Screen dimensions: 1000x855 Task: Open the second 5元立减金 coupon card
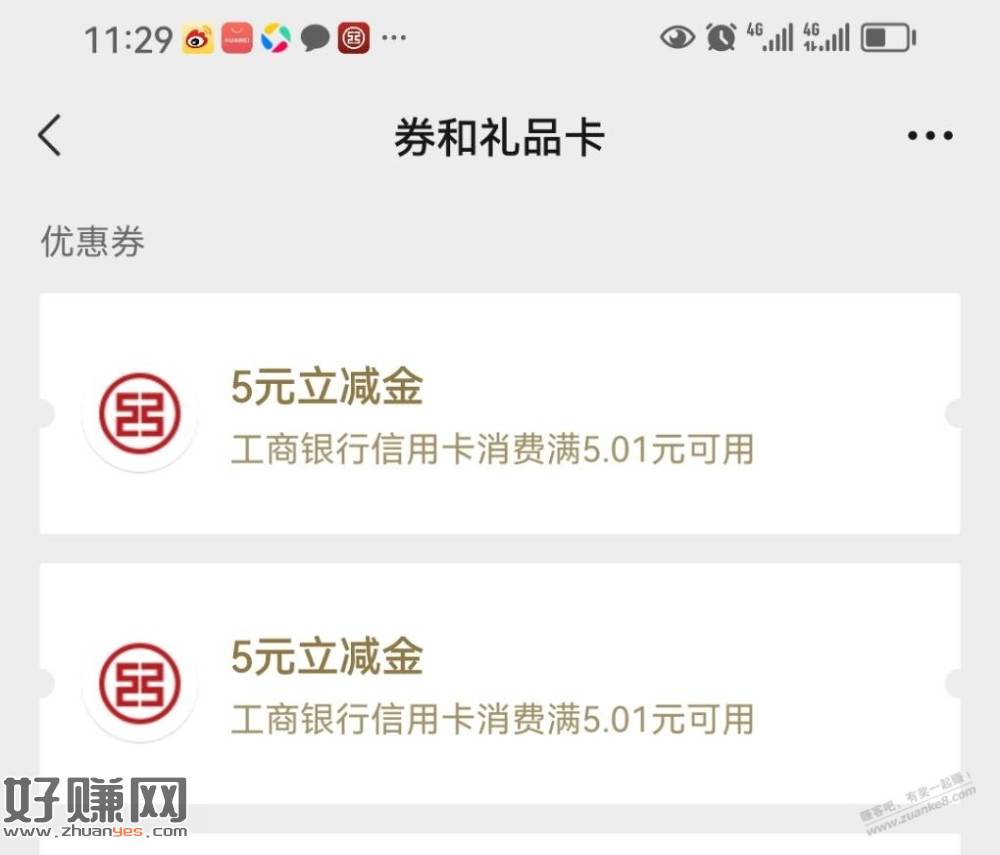tap(500, 683)
